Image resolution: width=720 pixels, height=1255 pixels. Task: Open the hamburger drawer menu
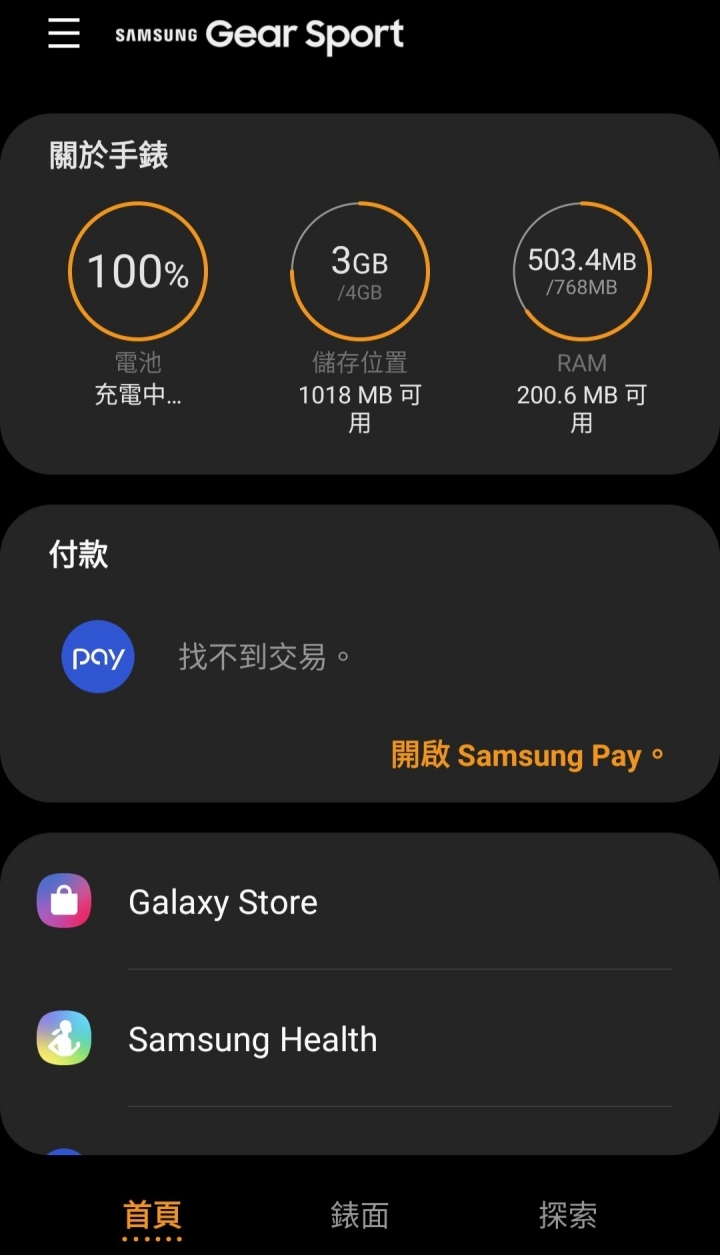[64, 33]
